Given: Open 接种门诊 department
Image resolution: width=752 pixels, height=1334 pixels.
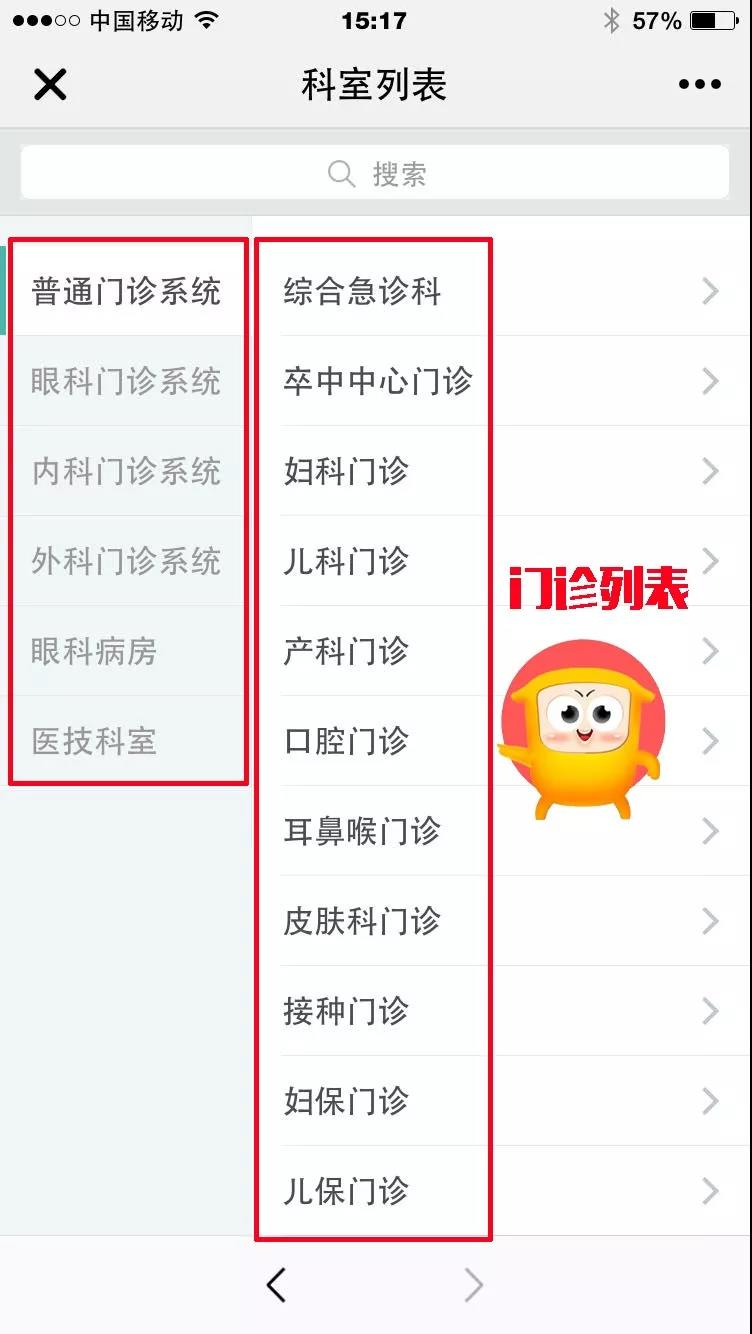Looking at the screenshot, I should tap(346, 1012).
